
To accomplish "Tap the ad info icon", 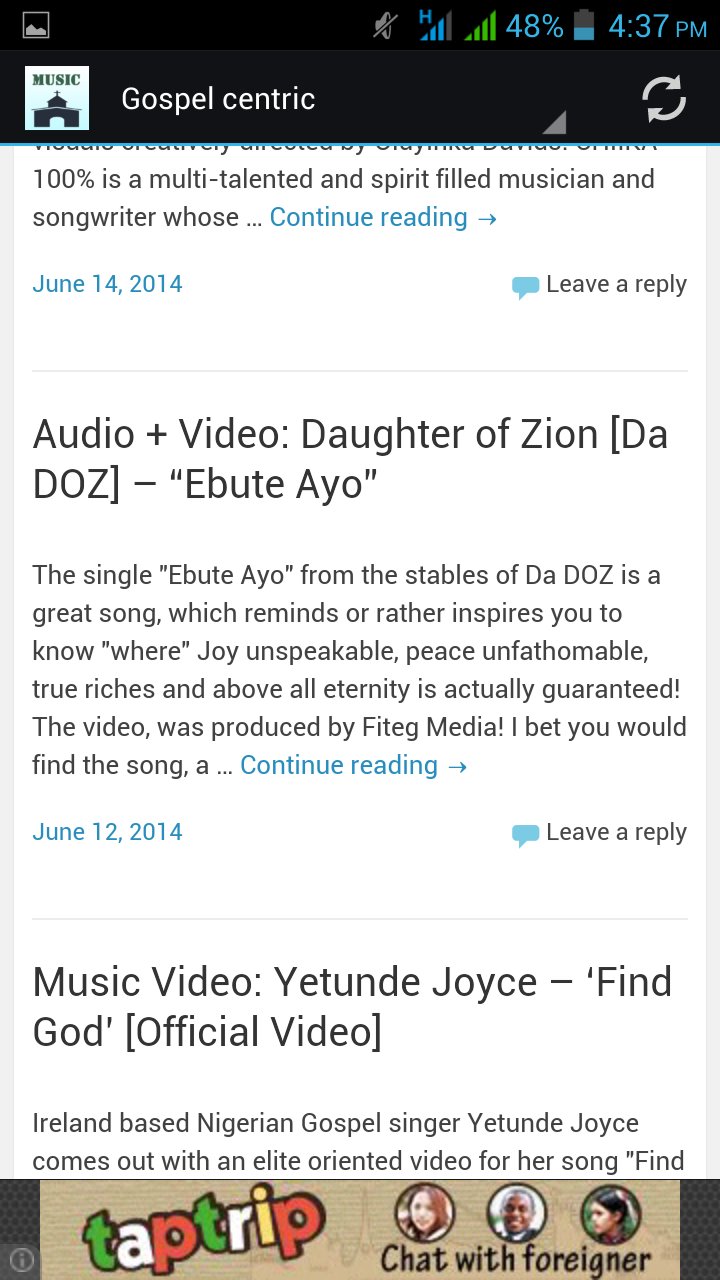I will 21,1260.
